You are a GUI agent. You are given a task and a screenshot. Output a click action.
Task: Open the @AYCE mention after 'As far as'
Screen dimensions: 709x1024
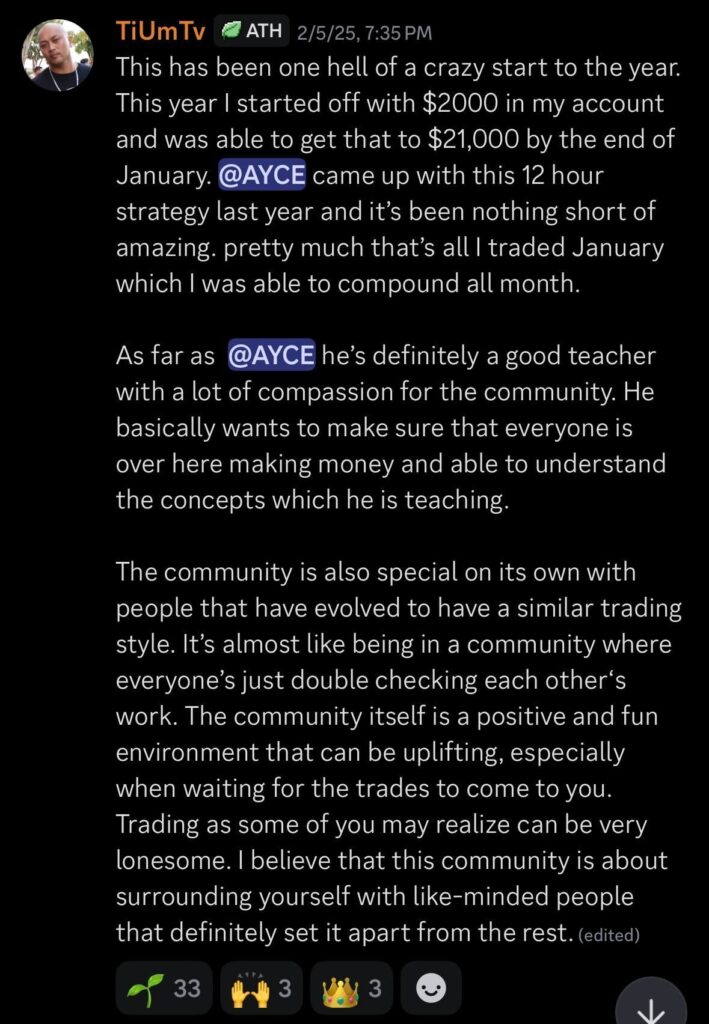pyautogui.click(x=271, y=354)
